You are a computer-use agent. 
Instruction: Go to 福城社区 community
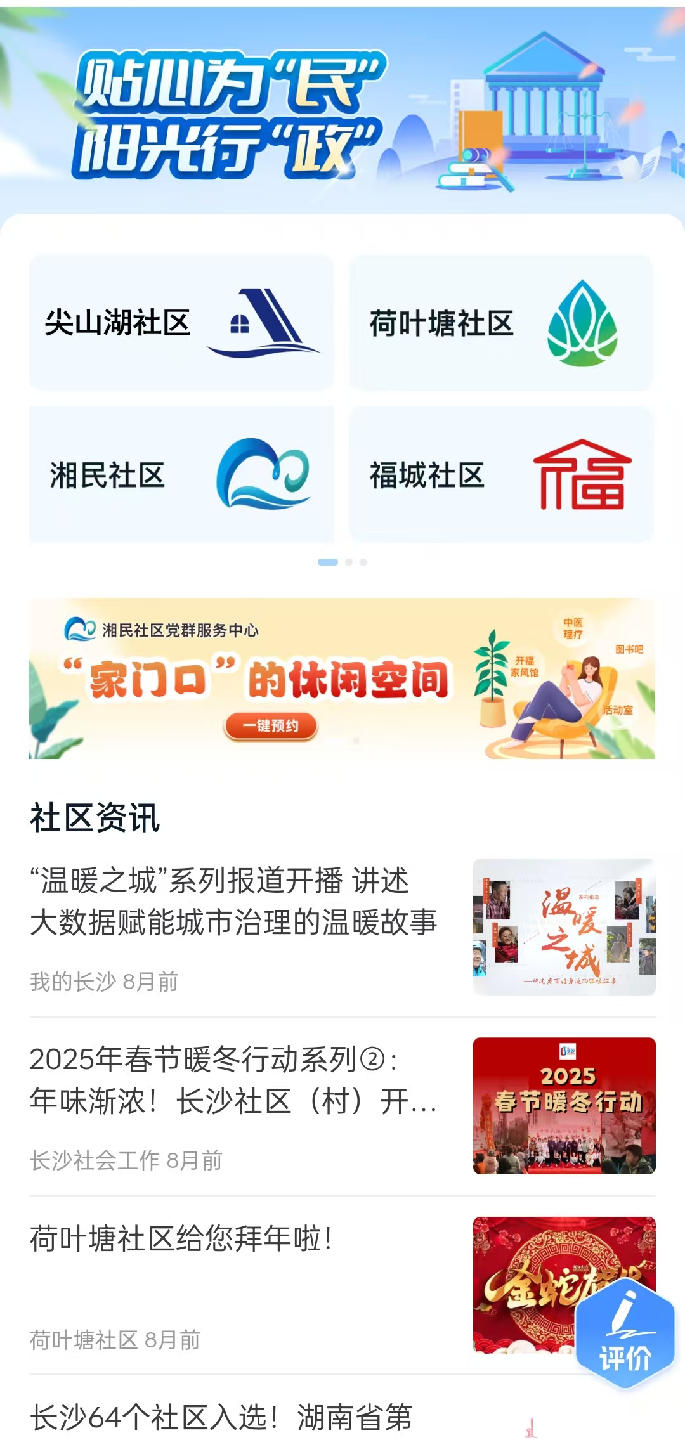500,474
